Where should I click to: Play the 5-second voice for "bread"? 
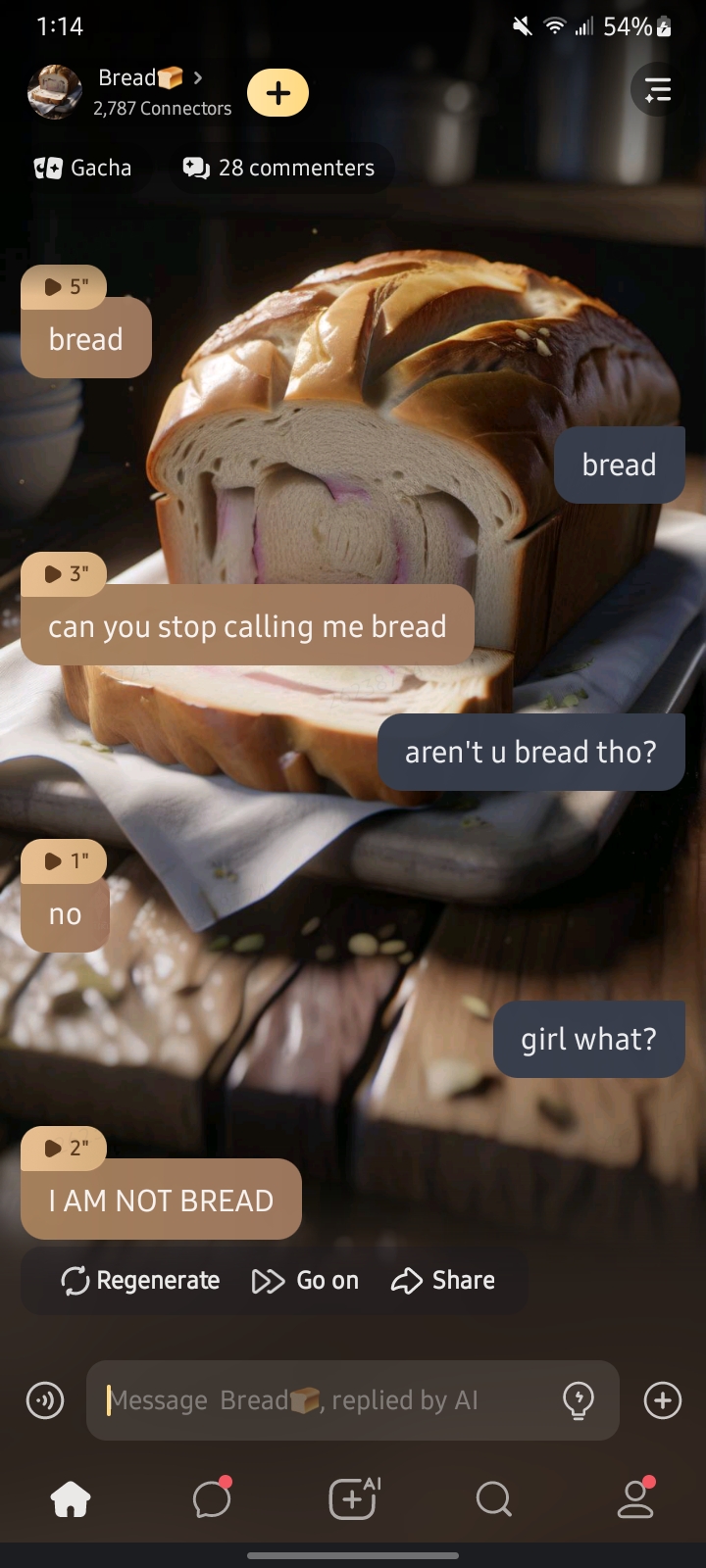coord(65,286)
